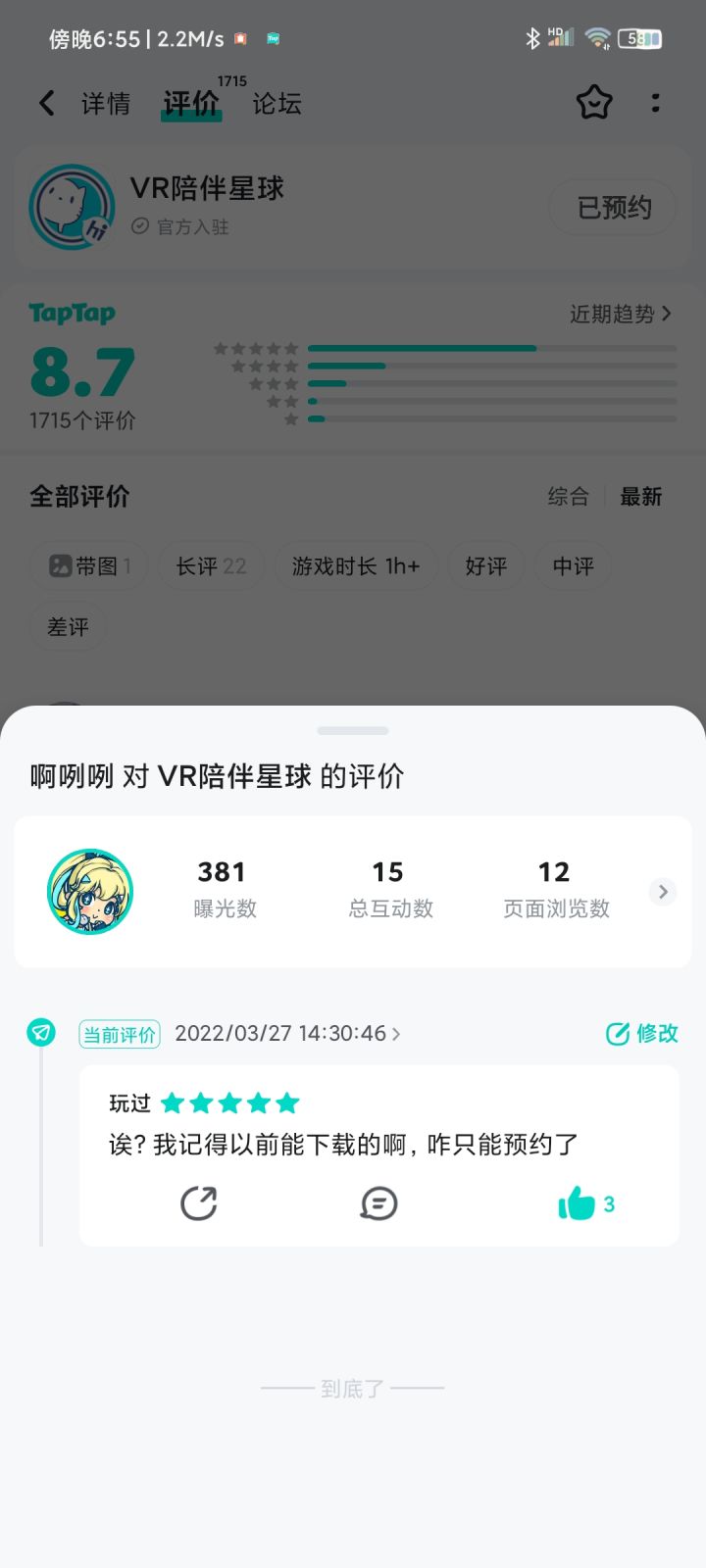Image resolution: width=706 pixels, height=1568 pixels.
Task: Tap the thumbs-up like icon
Action: tap(579, 1203)
